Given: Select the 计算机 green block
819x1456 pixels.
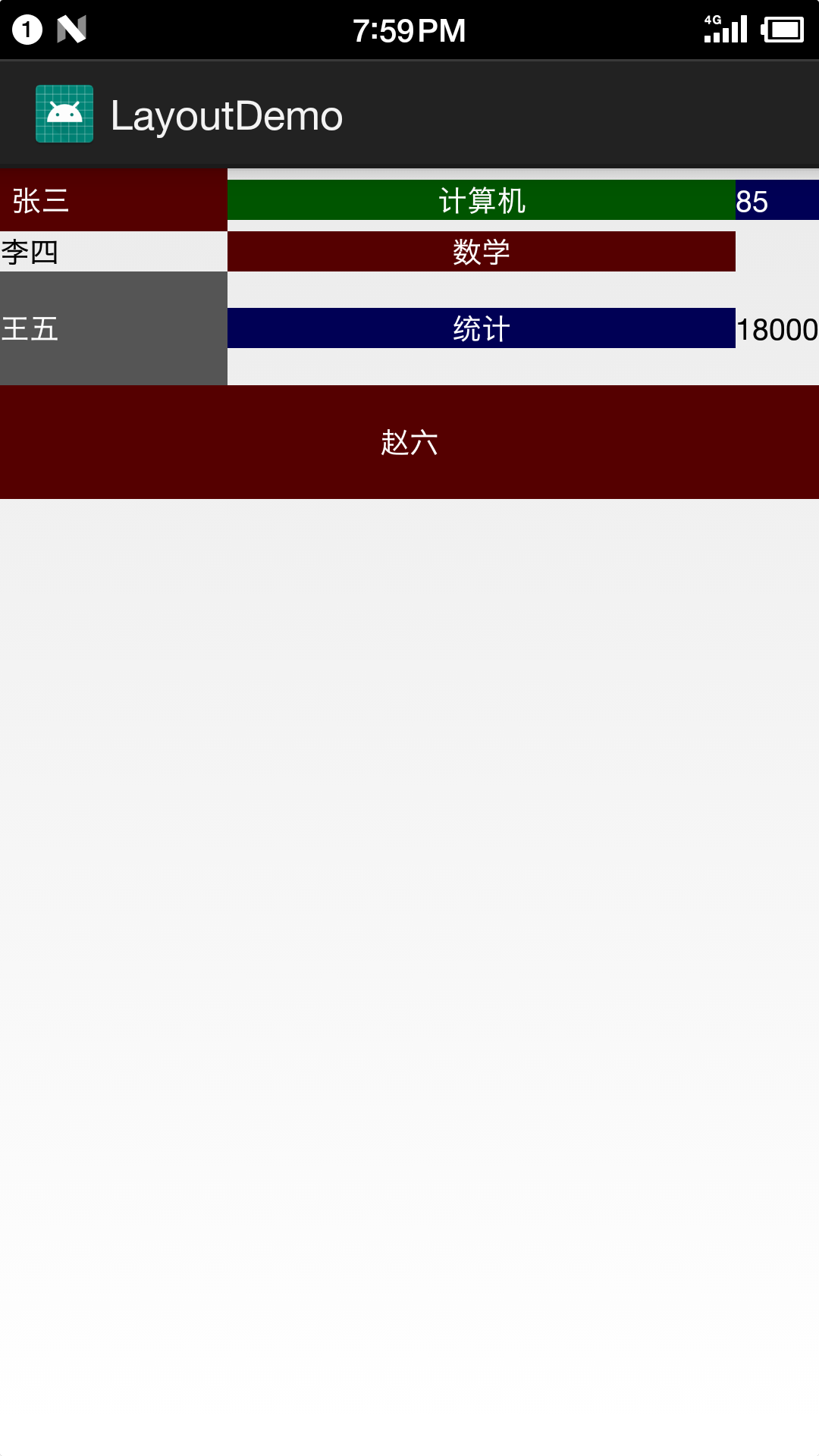Looking at the screenshot, I should click(481, 200).
